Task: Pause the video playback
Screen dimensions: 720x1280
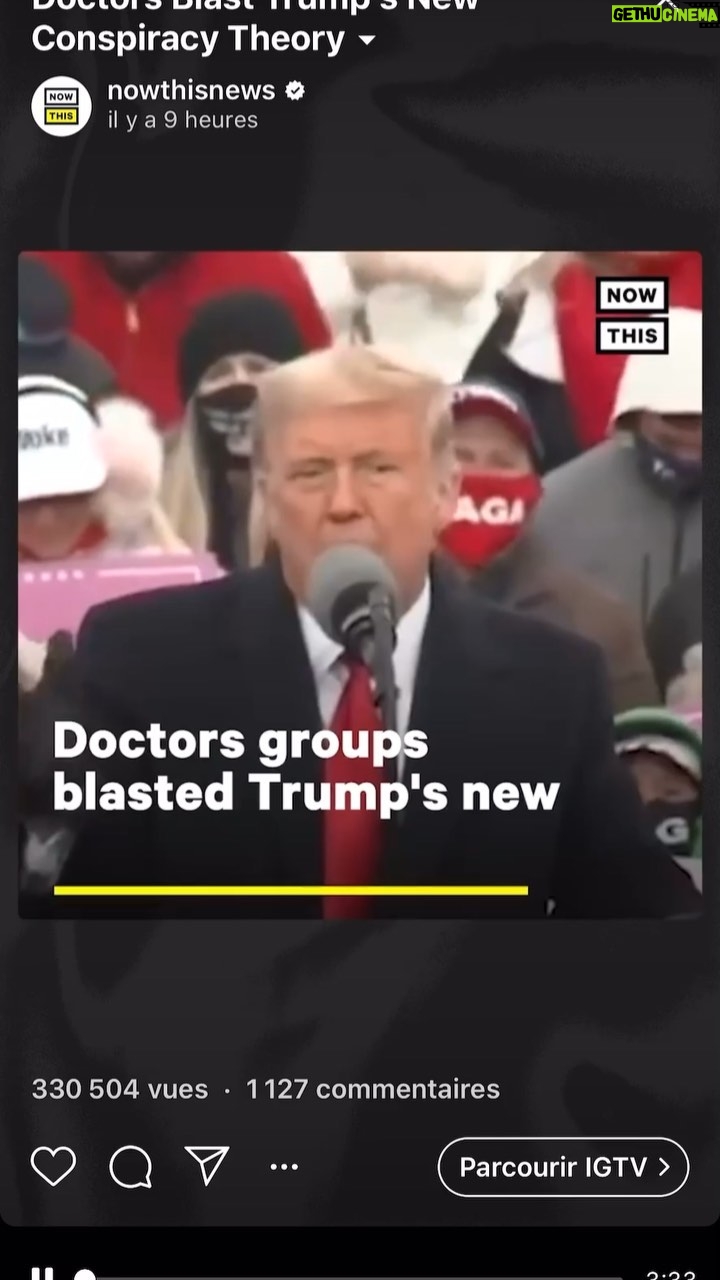Action: click(42, 1274)
